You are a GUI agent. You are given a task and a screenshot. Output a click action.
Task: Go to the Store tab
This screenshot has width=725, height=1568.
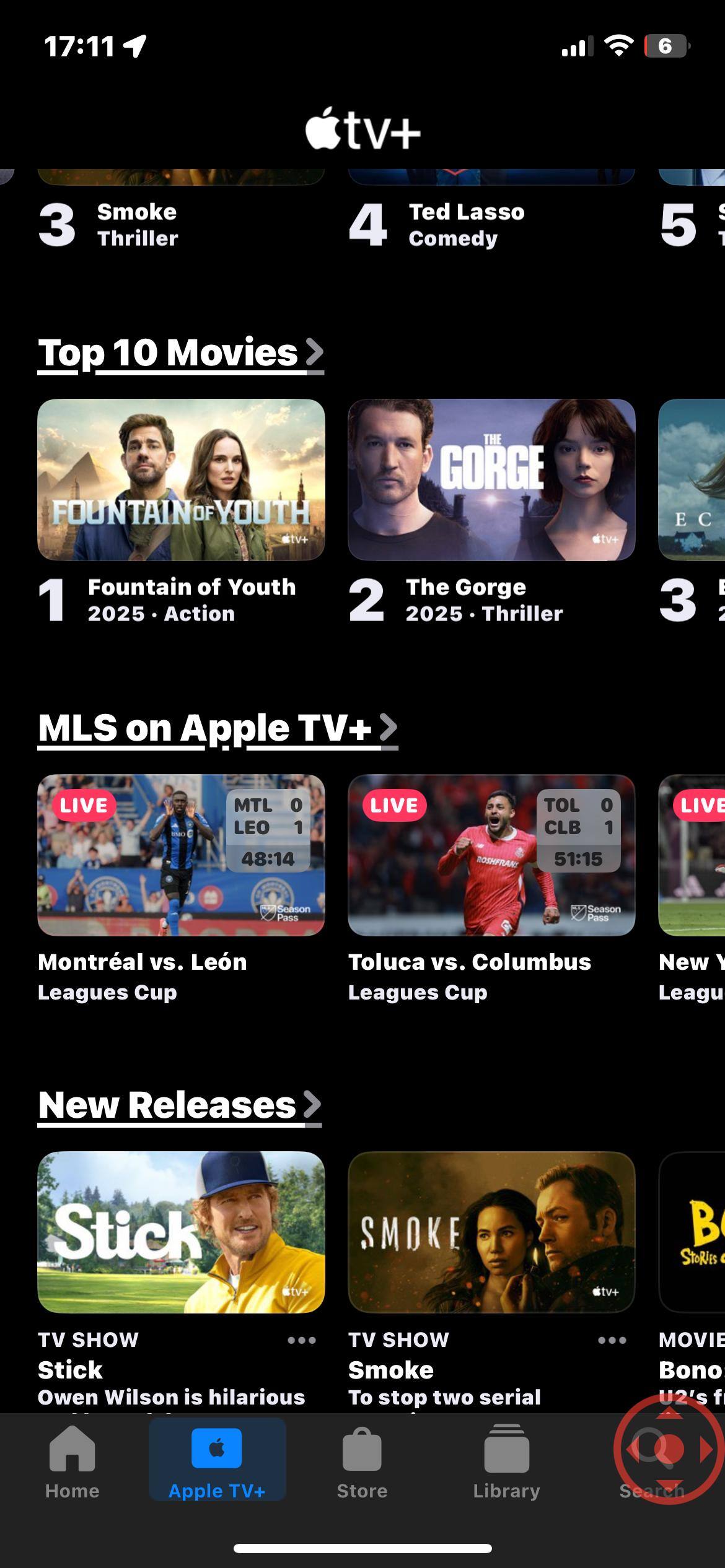[362, 1463]
